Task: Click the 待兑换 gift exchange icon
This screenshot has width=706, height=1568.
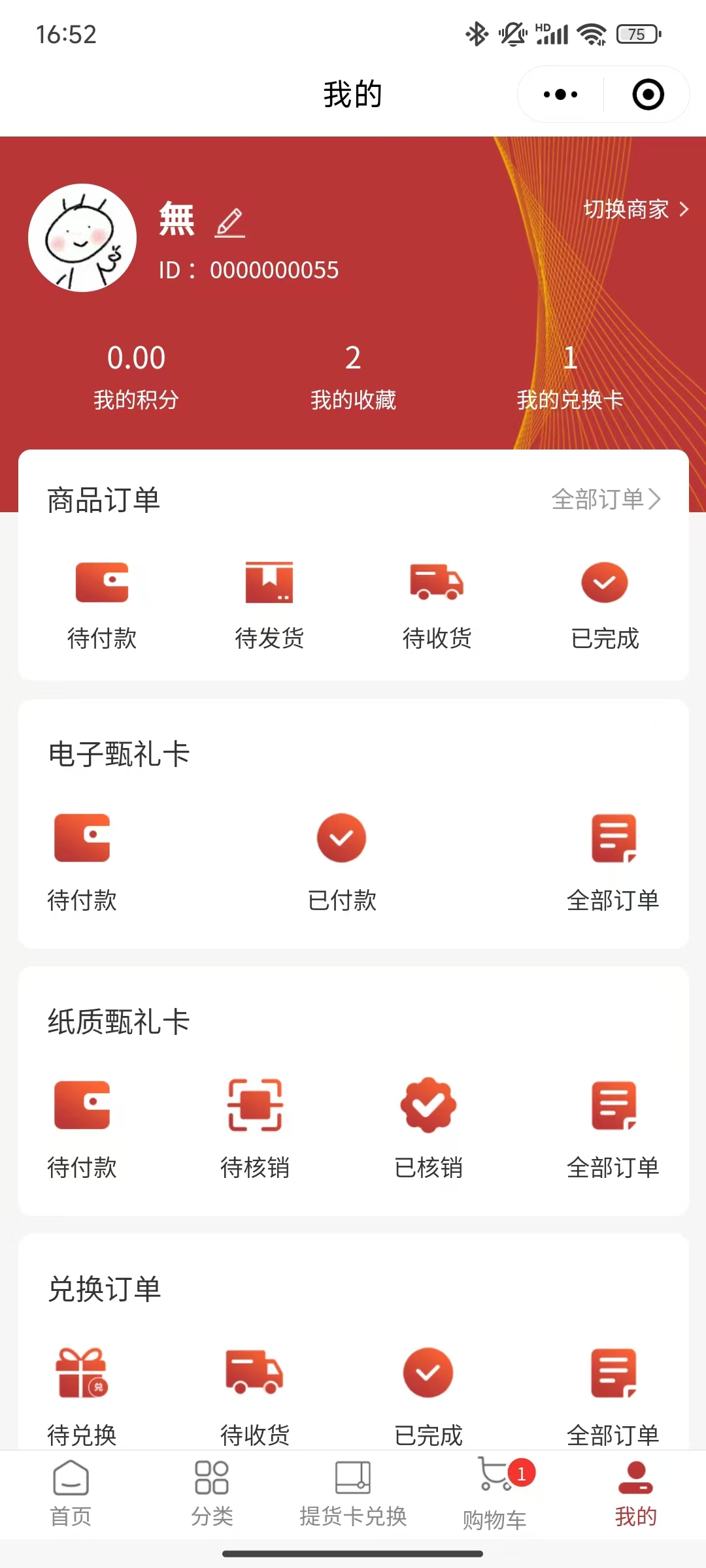Action: coord(82,1373)
